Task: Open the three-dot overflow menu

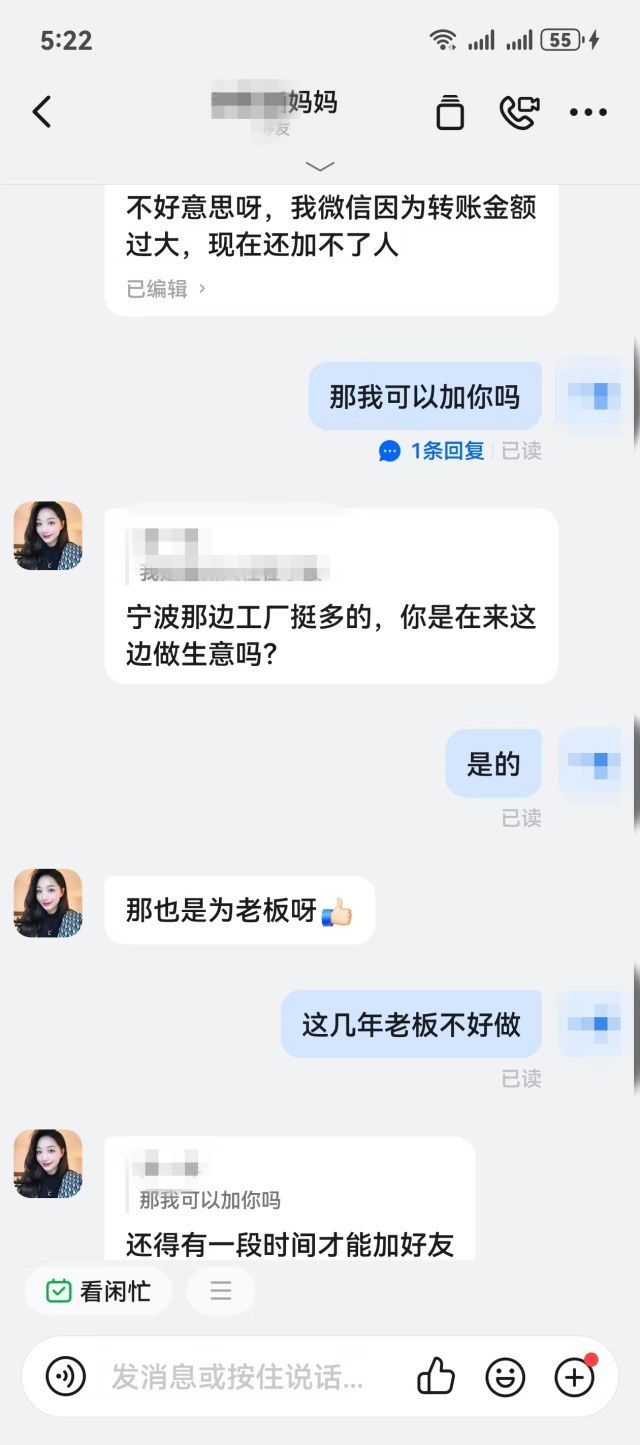Action: (588, 112)
